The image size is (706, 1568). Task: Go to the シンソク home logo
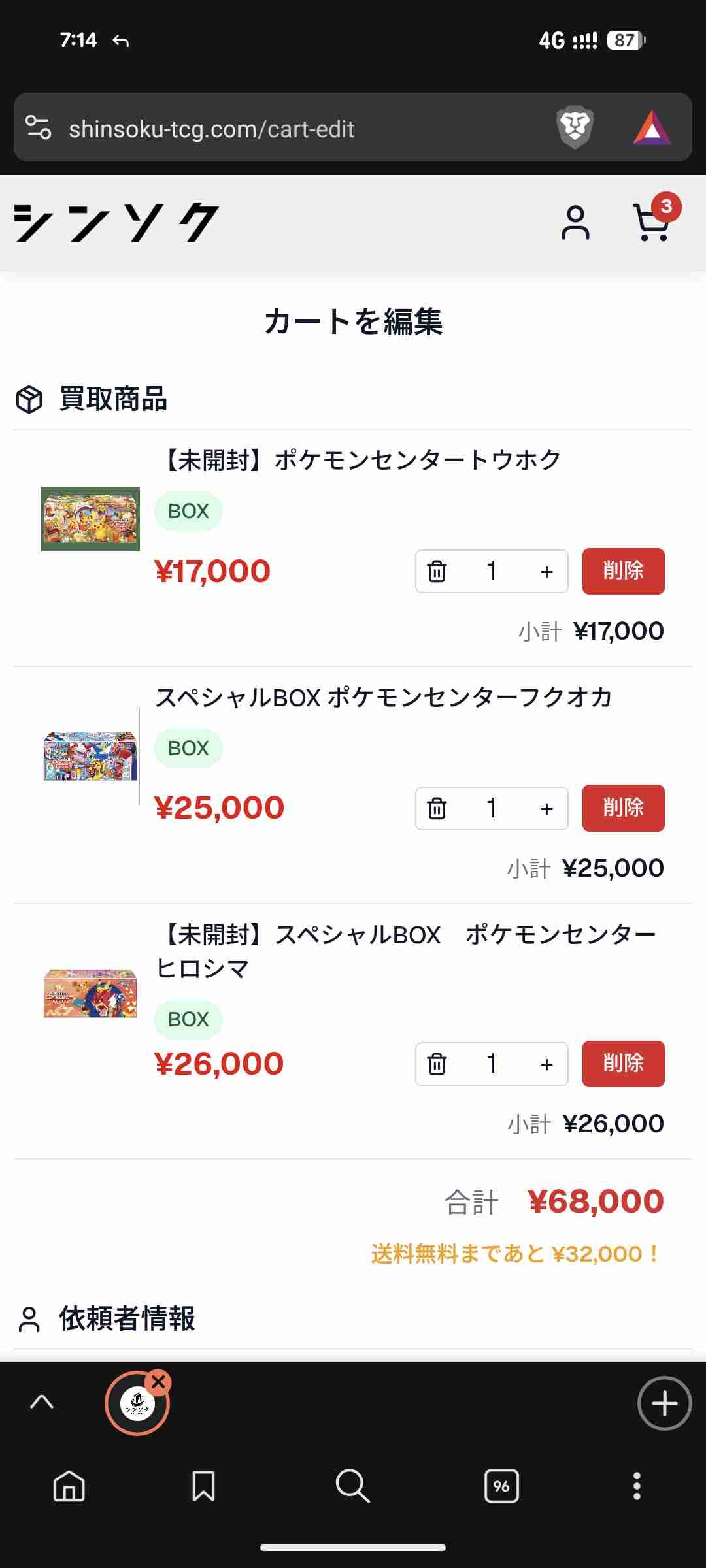coord(116,223)
